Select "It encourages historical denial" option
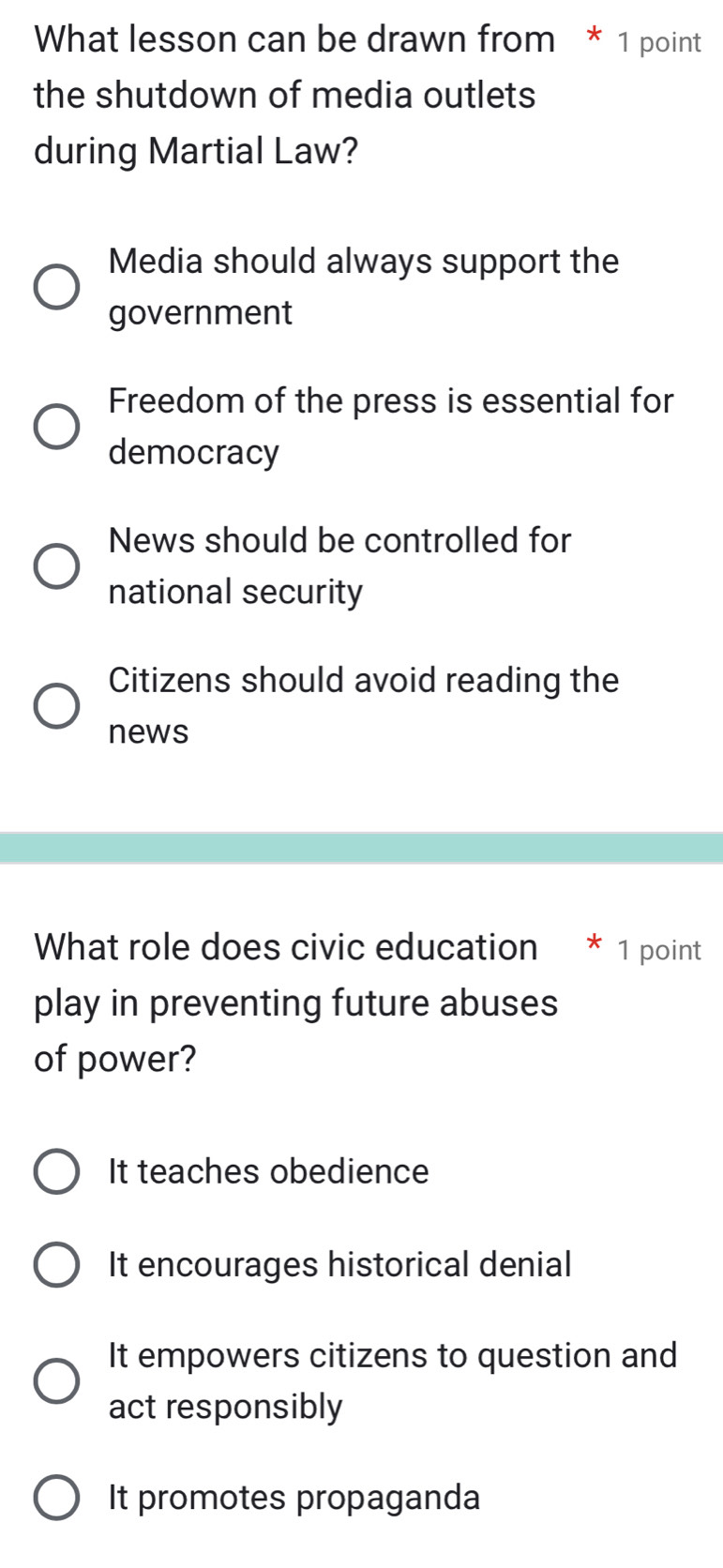 (56, 1264)
